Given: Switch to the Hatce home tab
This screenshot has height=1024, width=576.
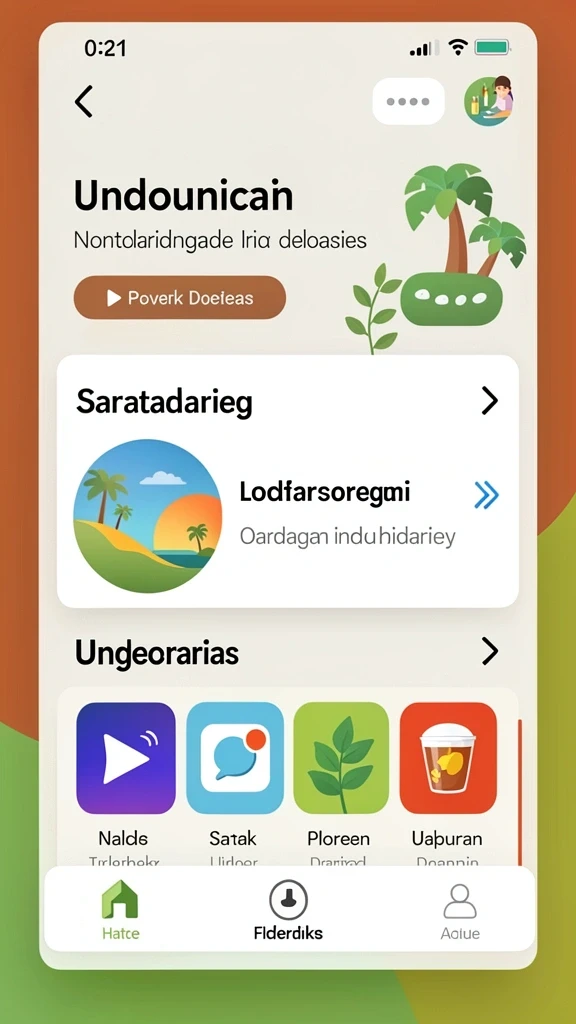Looking at the screenshot, I should tap(120, 910).
